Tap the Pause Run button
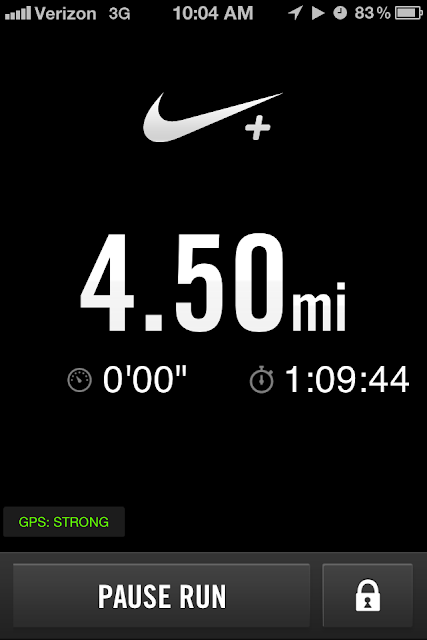The image size is (427, 640). pyautogui.click(x=162, y=595)
